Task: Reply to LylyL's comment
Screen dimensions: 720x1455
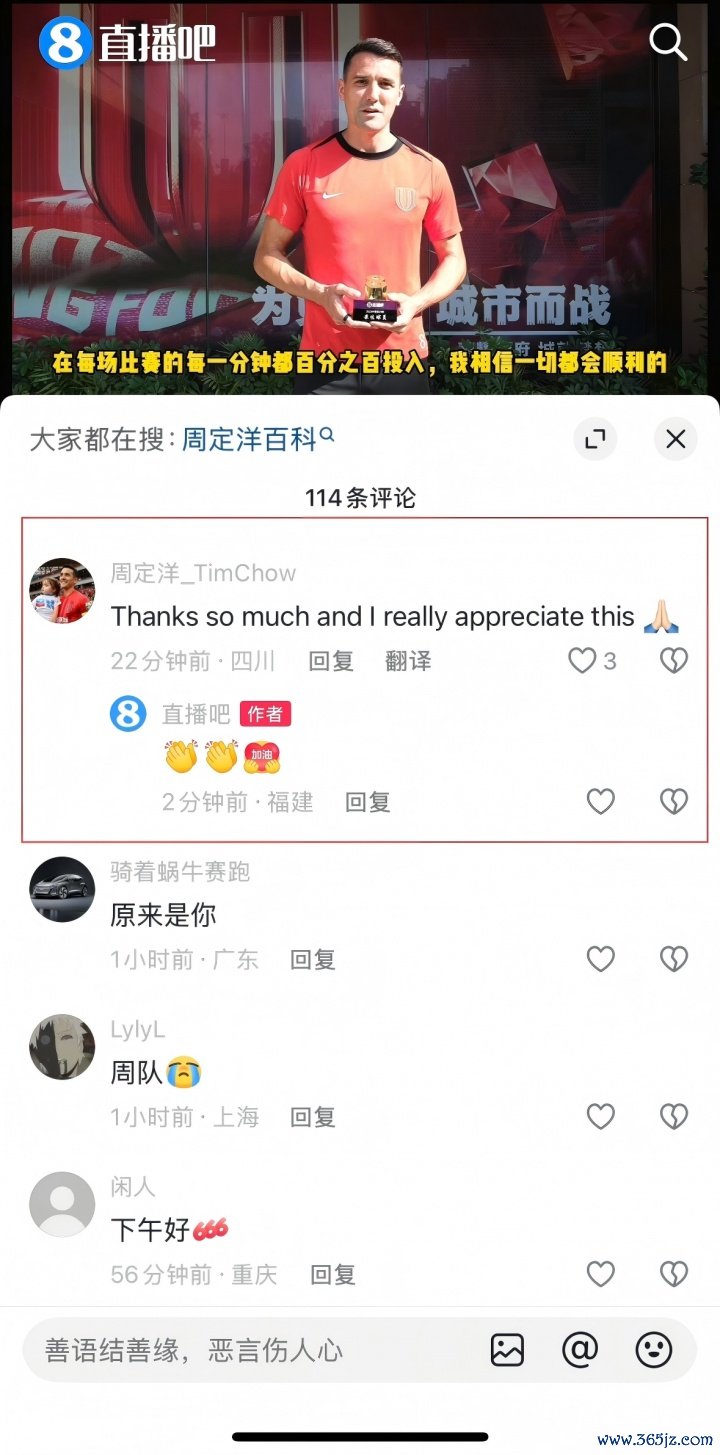Action: 312,1117
